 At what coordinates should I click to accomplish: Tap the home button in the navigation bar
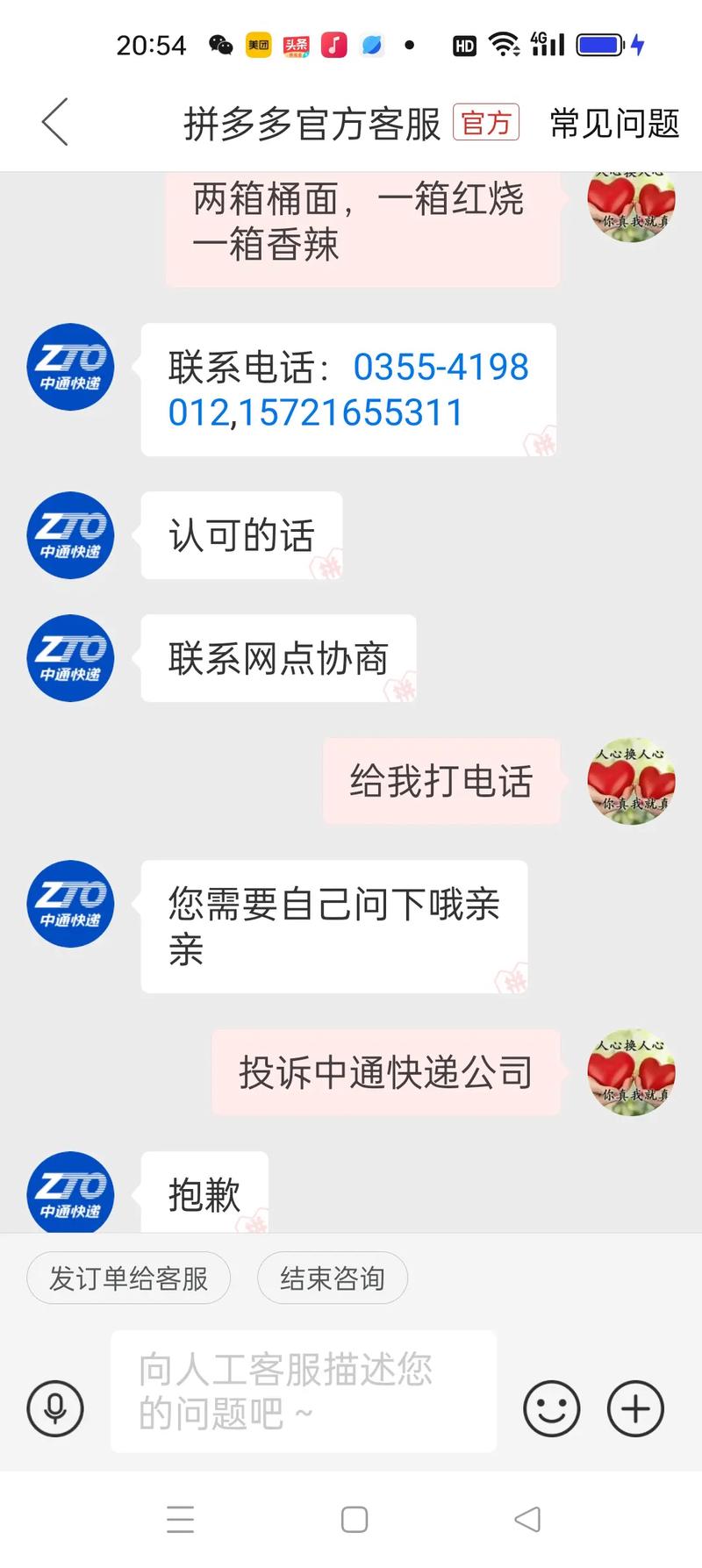pos(353,1520)
